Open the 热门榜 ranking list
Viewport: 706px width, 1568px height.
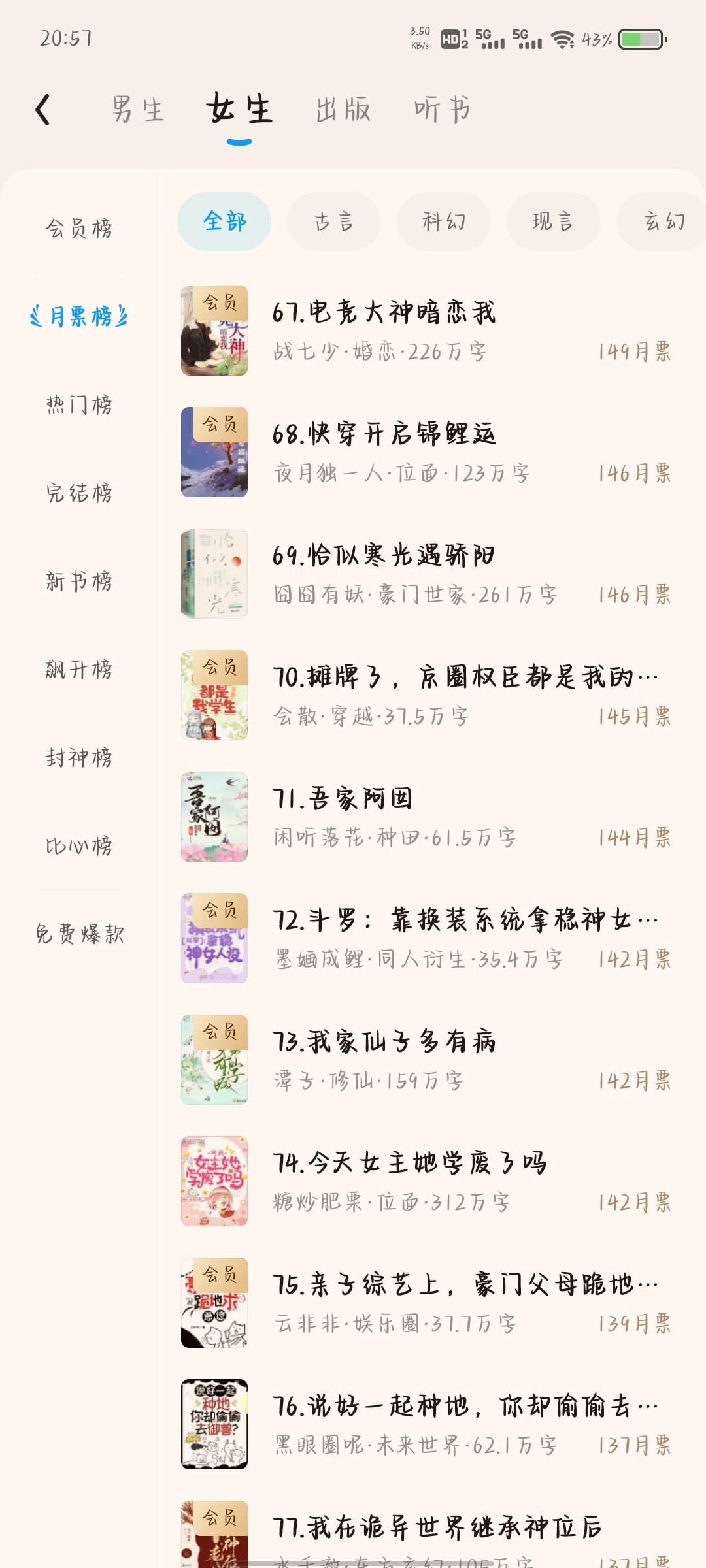click(x=78, y=405)
